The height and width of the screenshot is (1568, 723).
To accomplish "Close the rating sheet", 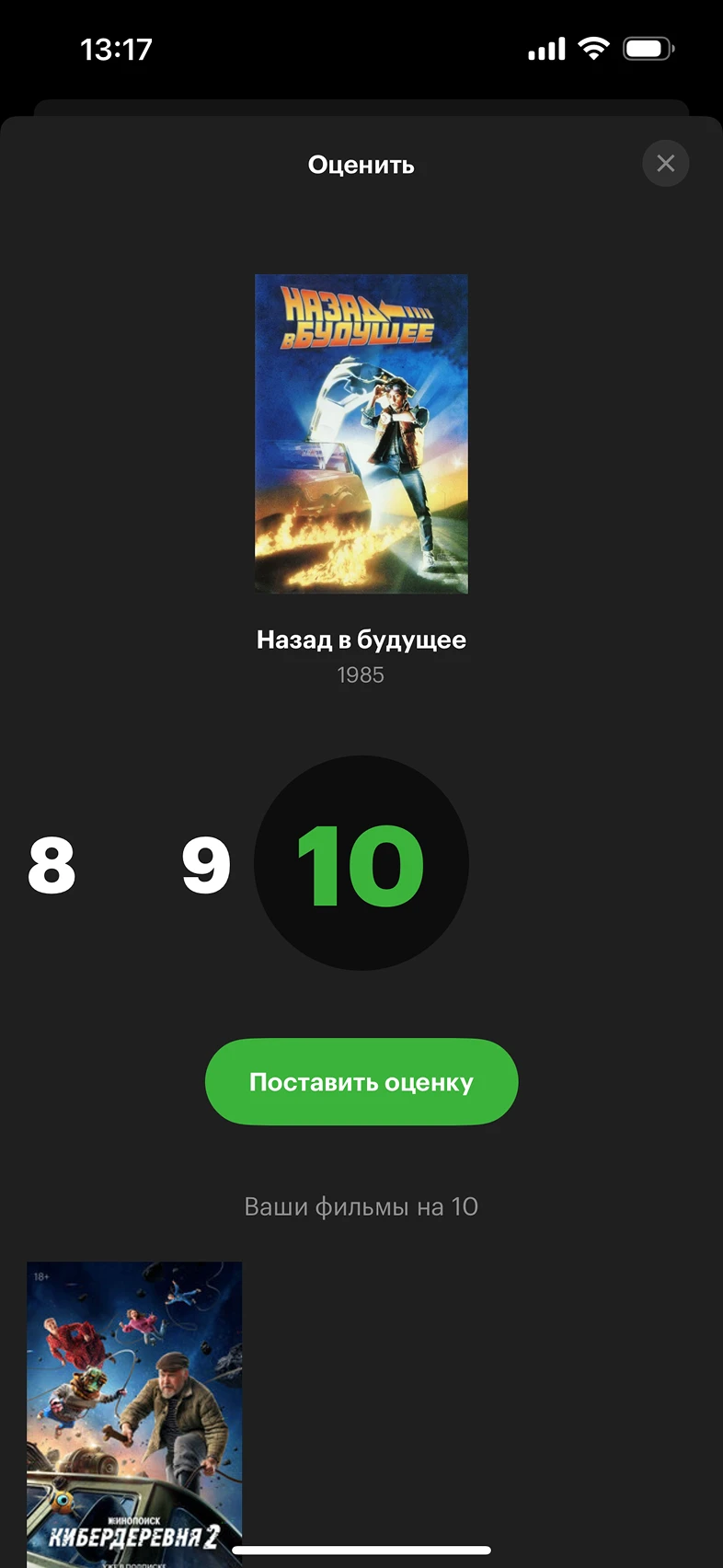I will point(665,164).
